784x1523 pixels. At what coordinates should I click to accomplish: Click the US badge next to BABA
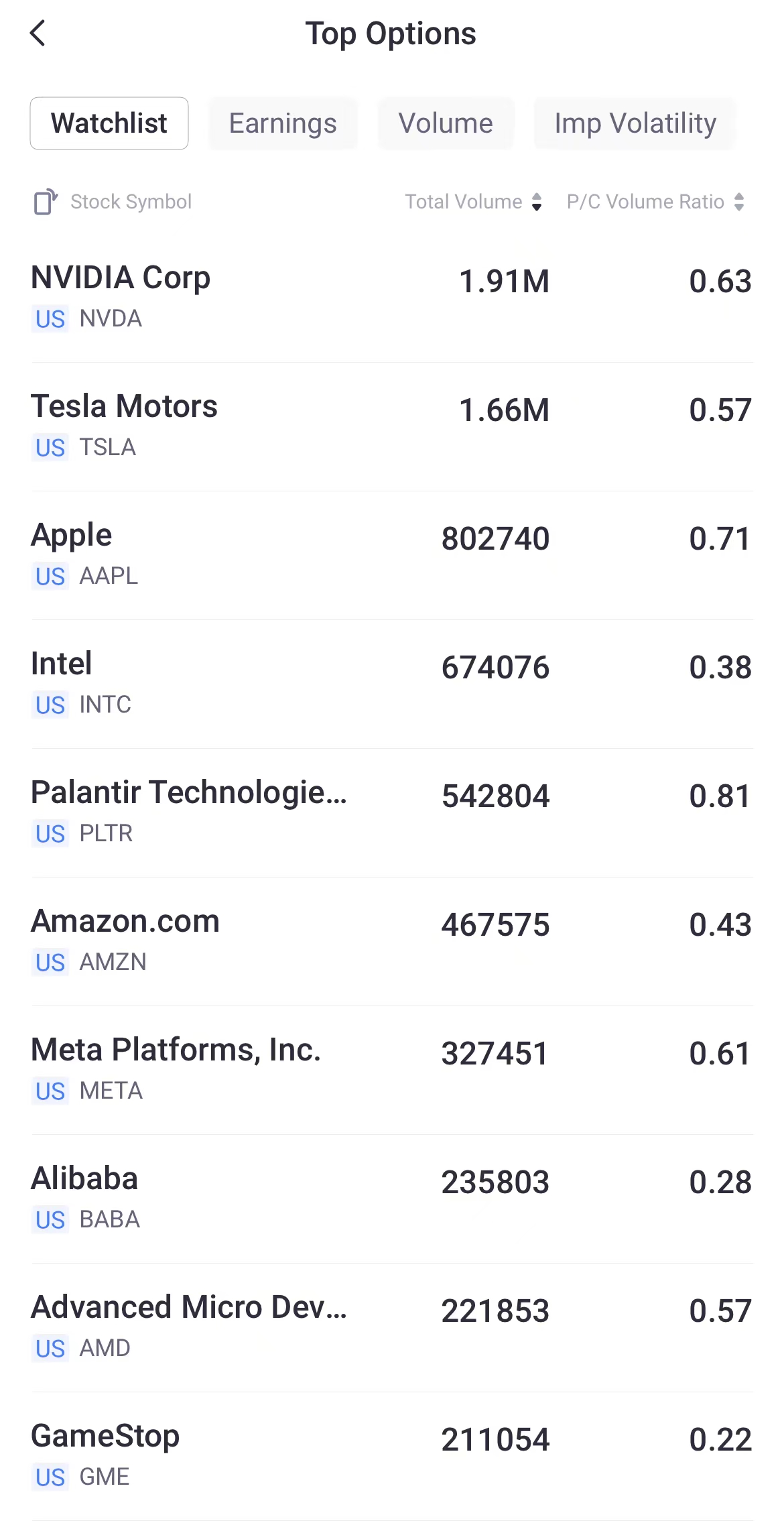pos(50,1221)
